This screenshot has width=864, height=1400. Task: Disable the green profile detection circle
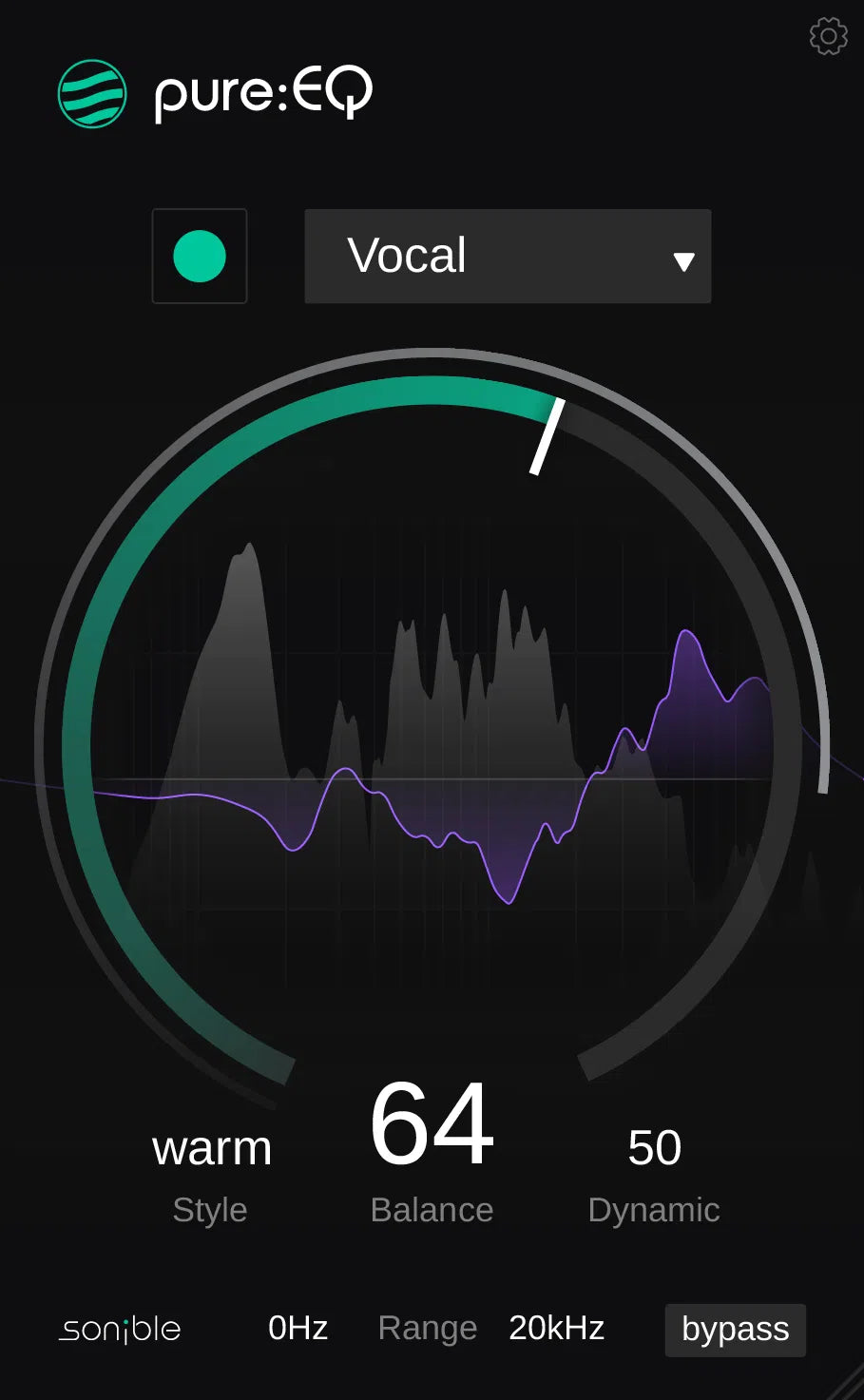pyautogui.click(x=199, y=256)
